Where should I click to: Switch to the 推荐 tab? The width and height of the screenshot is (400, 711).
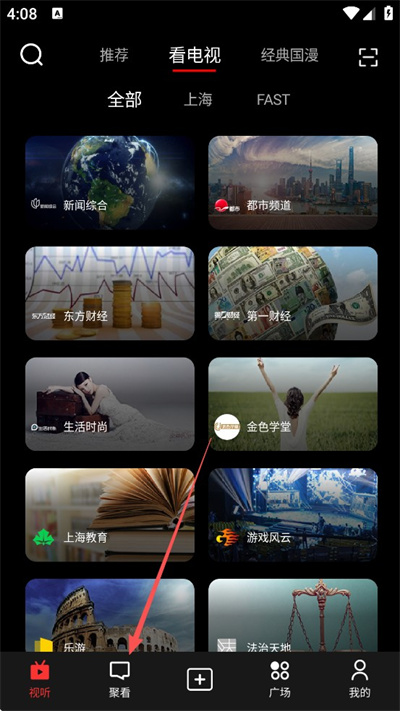pos(114,55)
